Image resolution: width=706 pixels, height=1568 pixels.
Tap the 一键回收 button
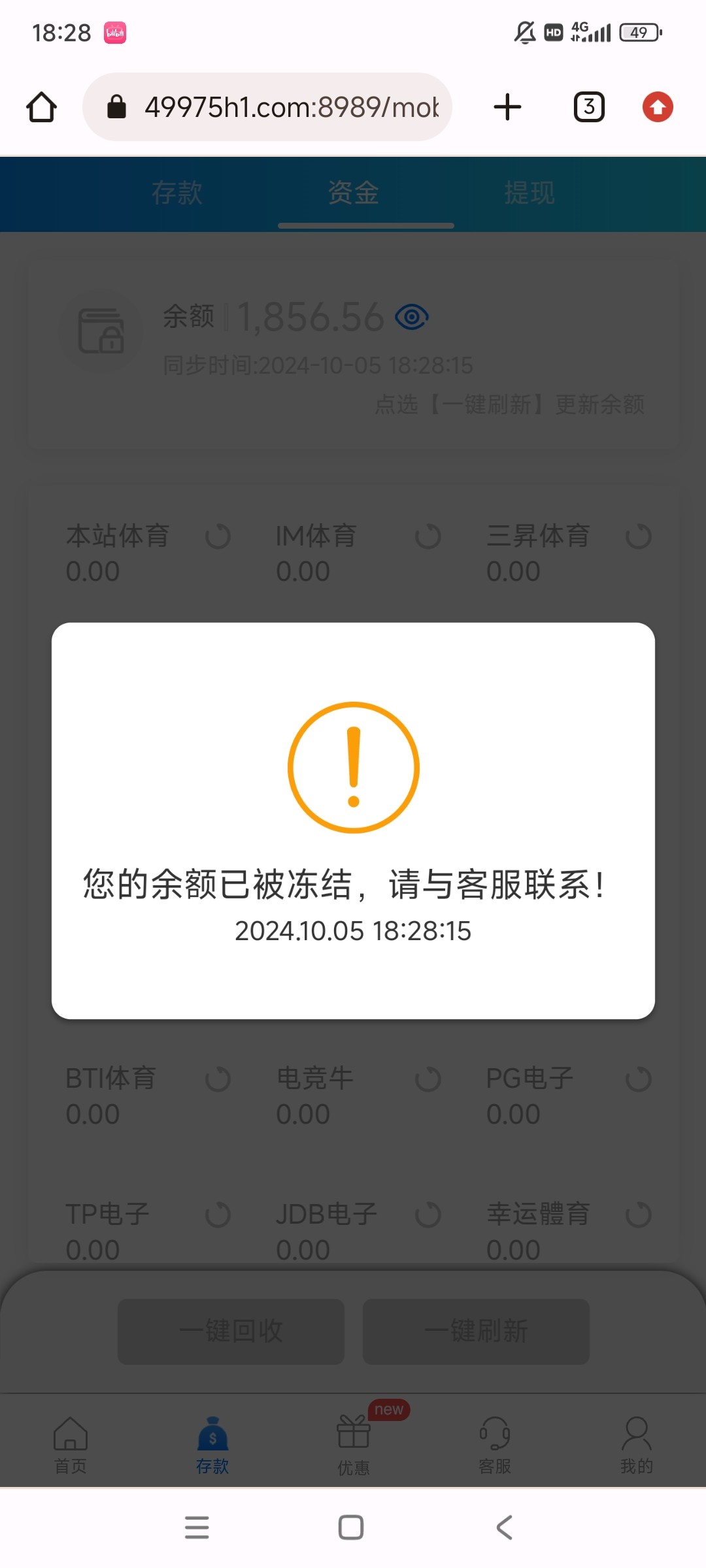(x=231, y=1331)
